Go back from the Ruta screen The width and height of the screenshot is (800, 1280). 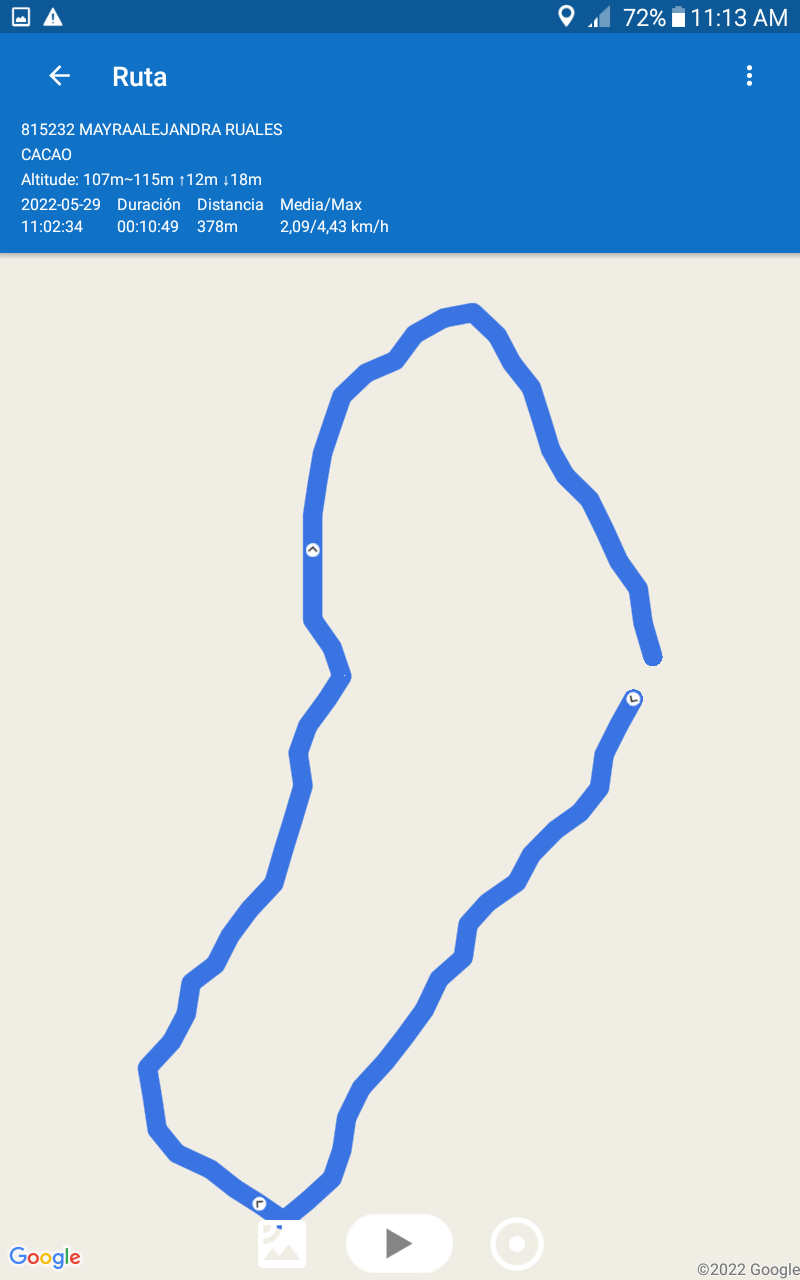60,76
